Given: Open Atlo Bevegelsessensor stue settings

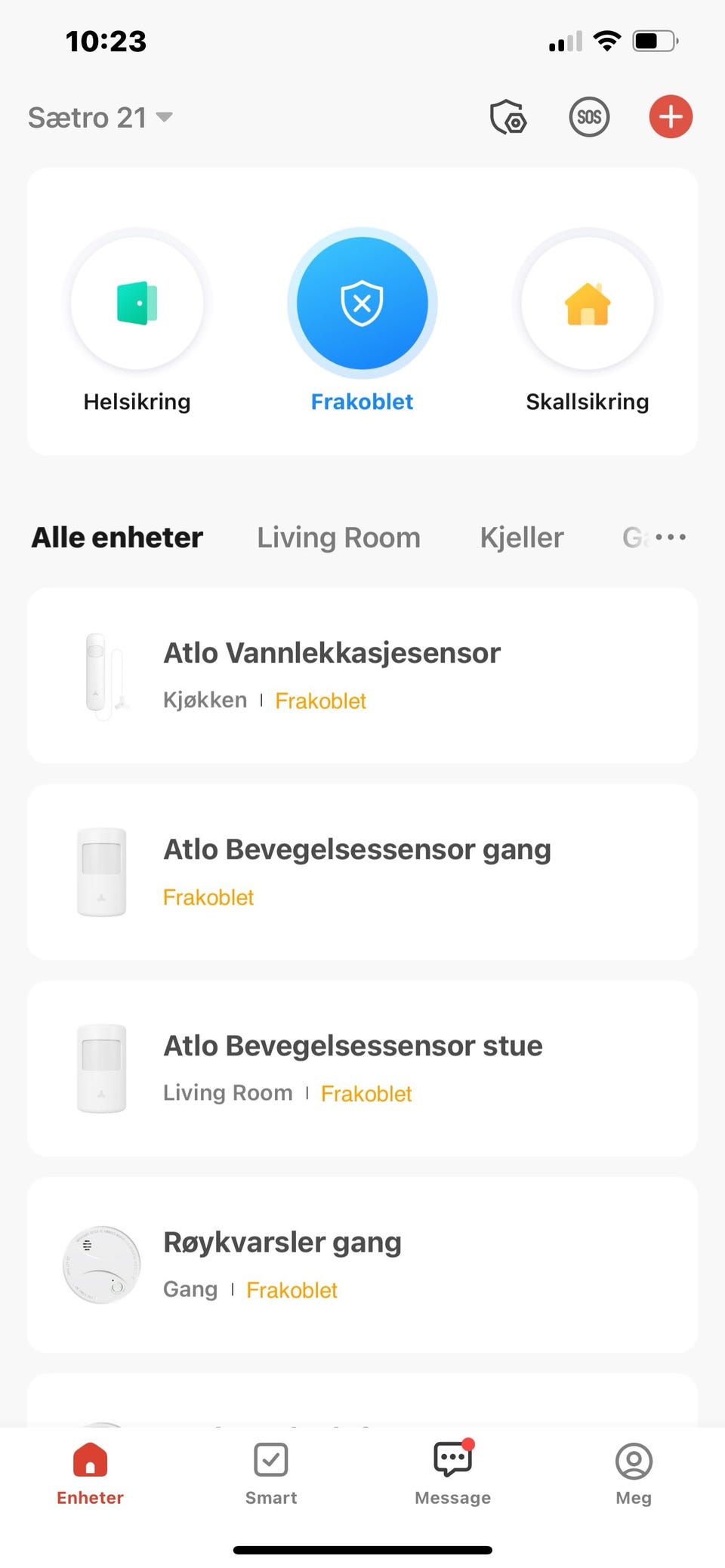Looking at the screenshot, I should click(362, 1067).
